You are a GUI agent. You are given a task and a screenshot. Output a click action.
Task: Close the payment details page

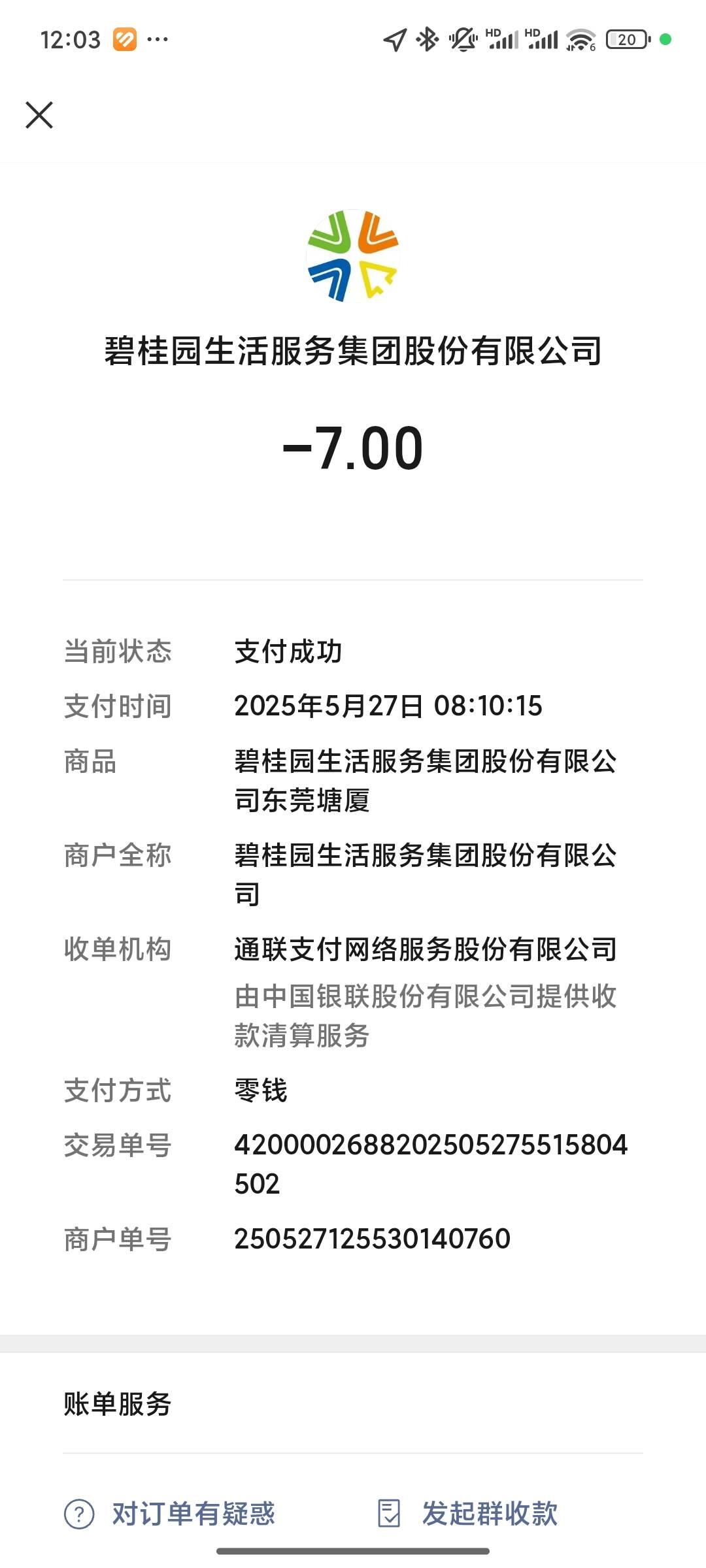tap(39, 115)
